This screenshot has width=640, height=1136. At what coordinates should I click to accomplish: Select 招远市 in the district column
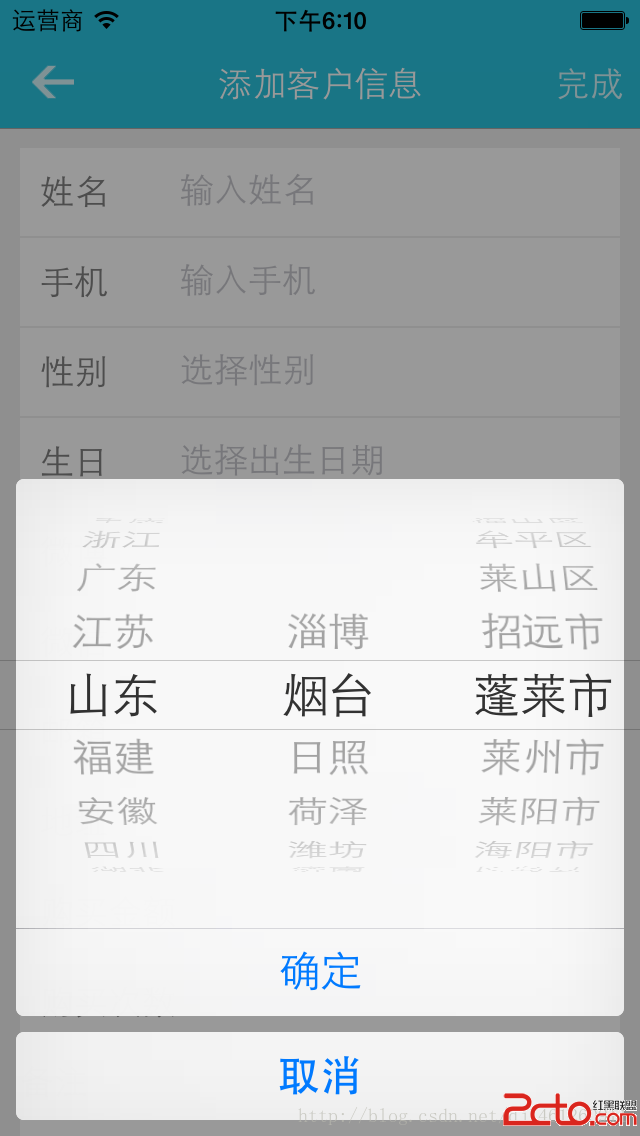tap(542, 632)
